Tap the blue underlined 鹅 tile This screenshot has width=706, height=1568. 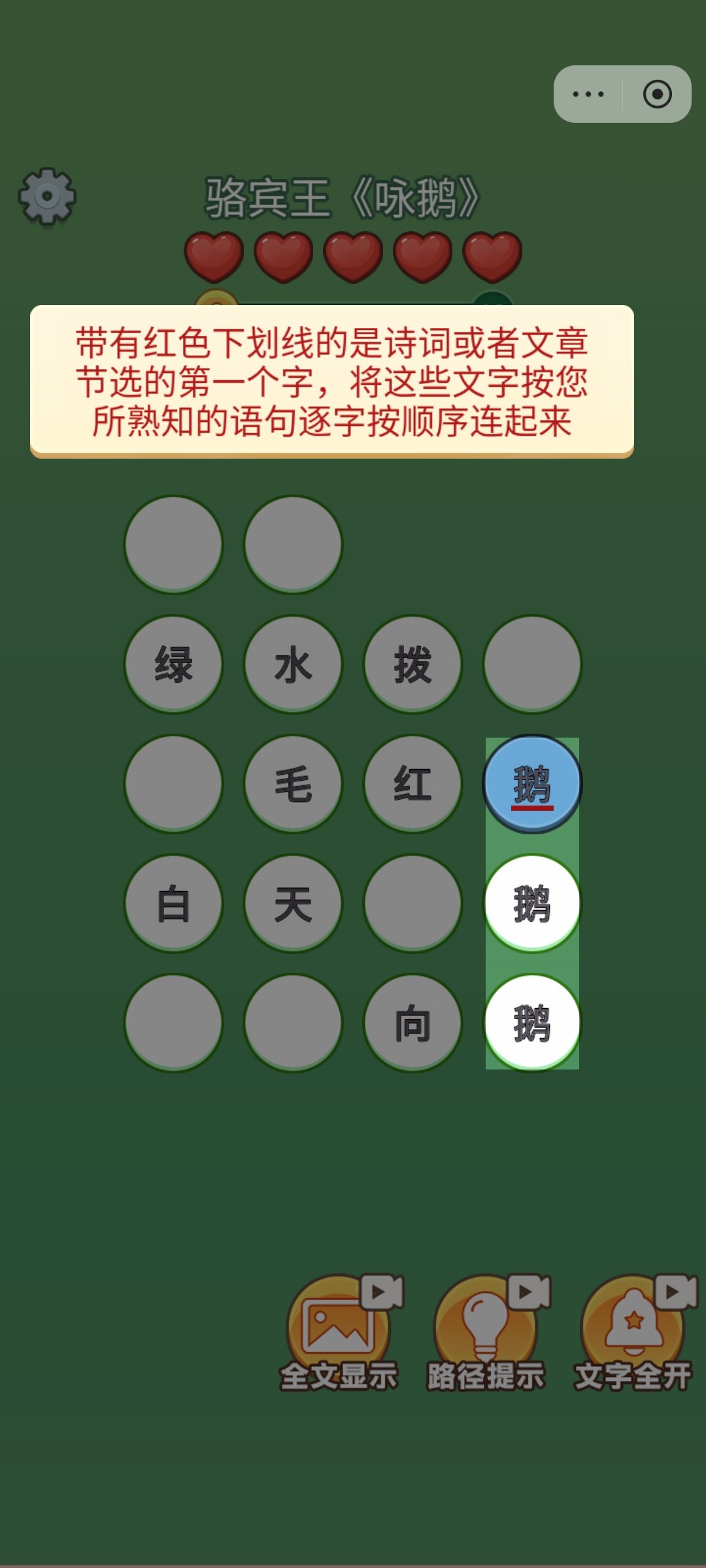532,784
